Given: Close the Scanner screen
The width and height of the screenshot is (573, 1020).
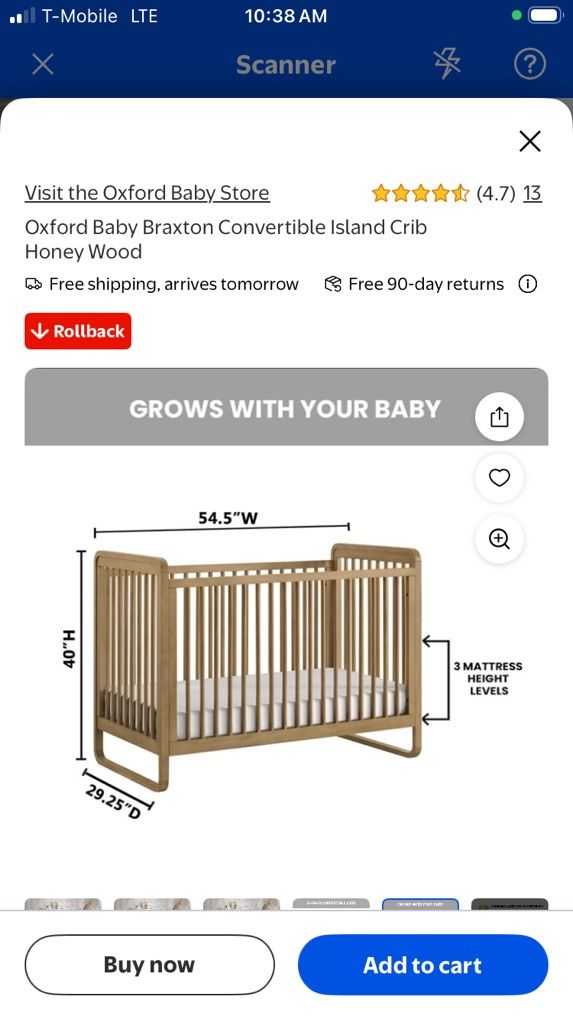Looking at the screenshot, I should point(43,64).
